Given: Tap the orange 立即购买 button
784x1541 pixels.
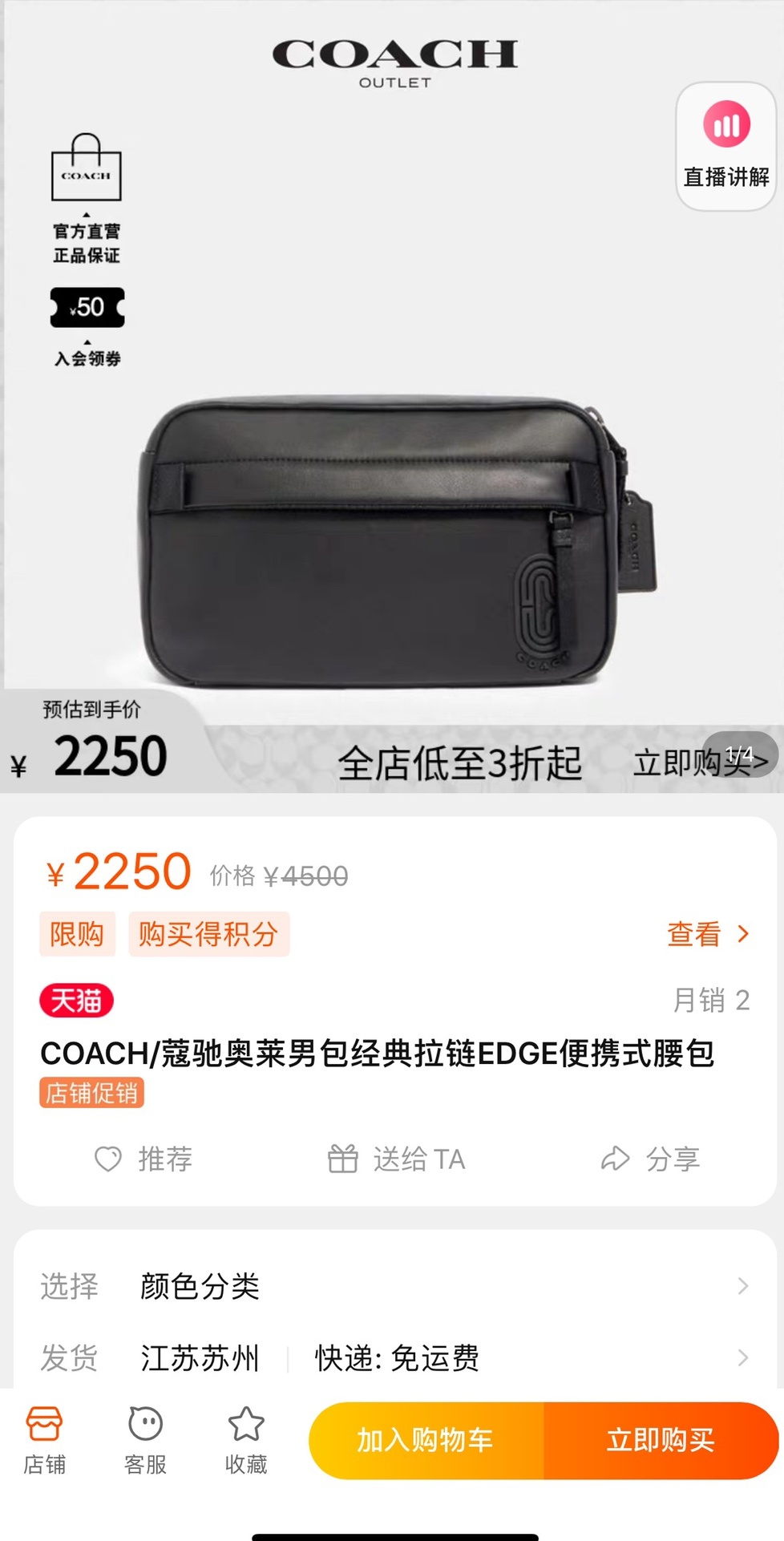Looking at the screenshot, I should coord(661,1440).
